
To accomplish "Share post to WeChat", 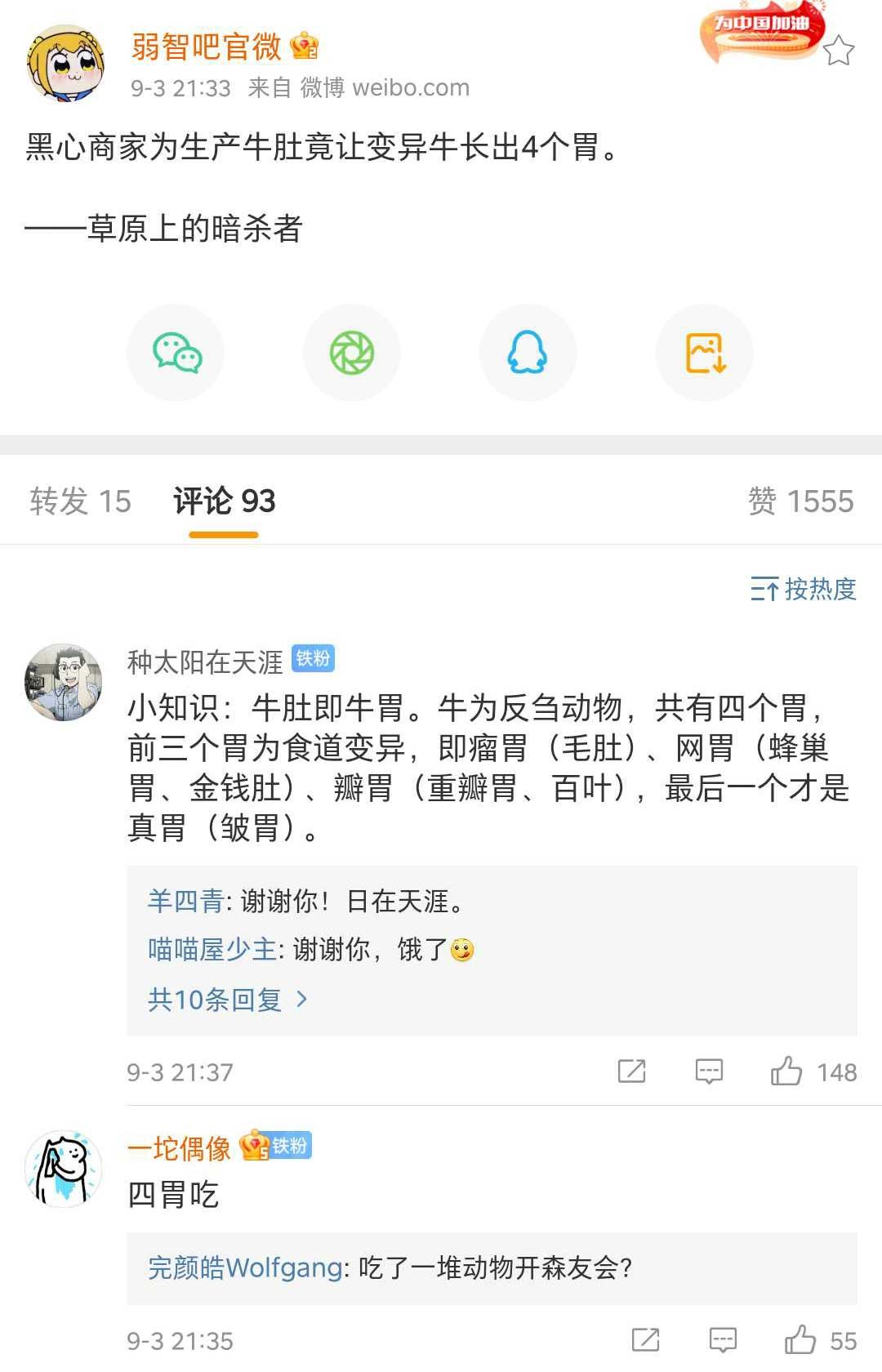I will (x=176, y=353).
